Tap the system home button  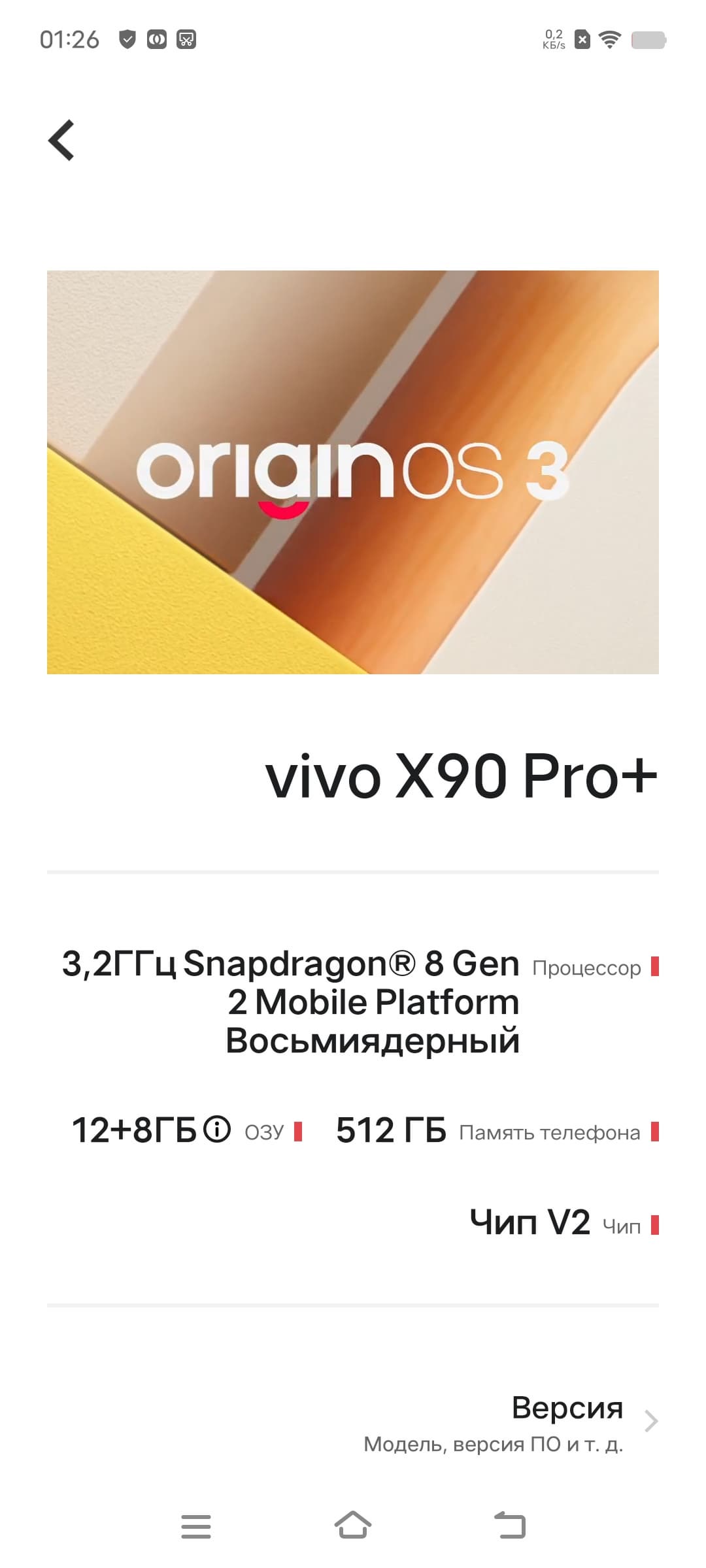[353, 1526]
